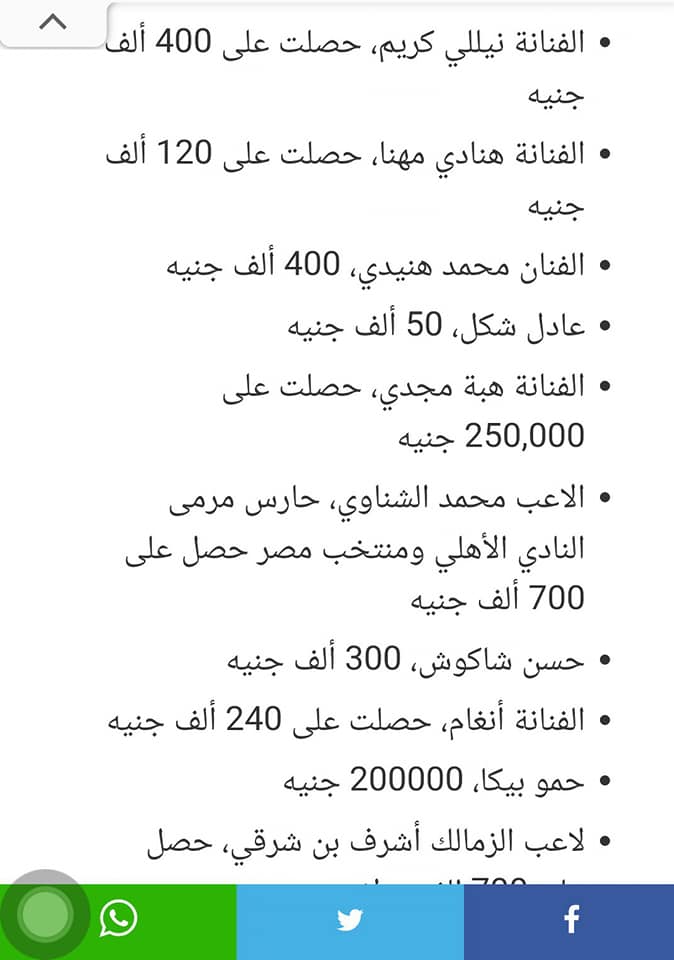Tap the scroll-to-top chevron button
Screen dimensions: 674x960
tap(53, 23)
